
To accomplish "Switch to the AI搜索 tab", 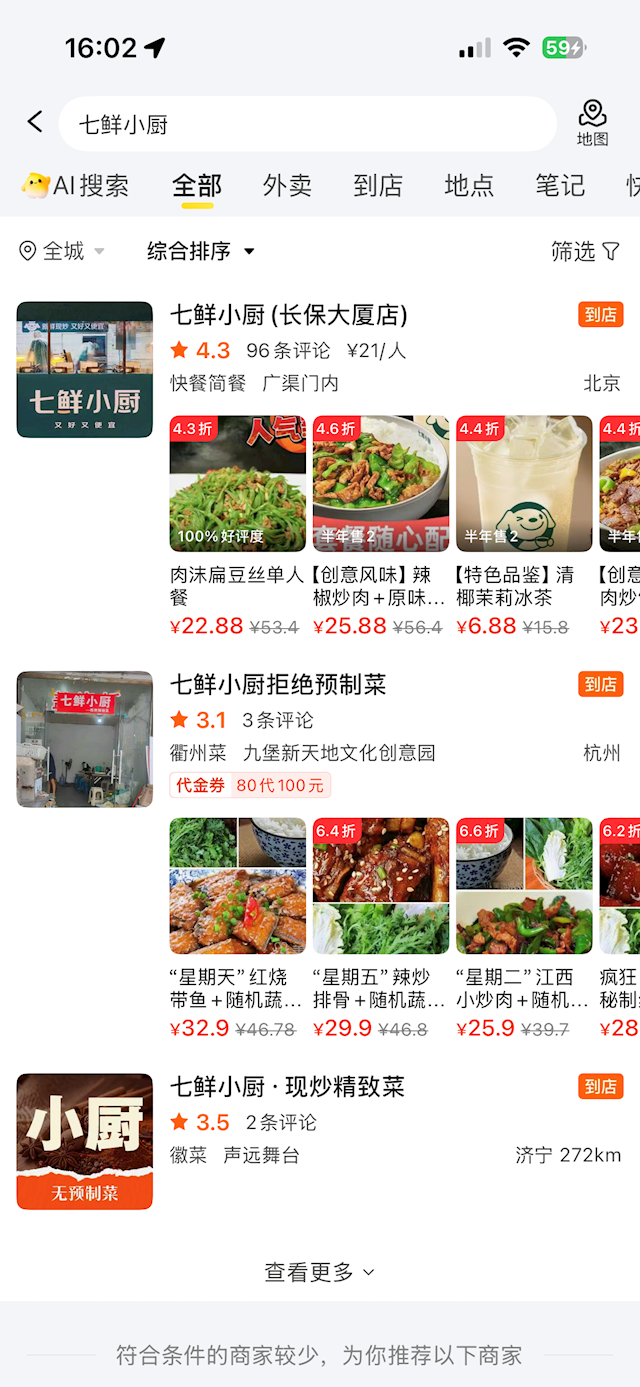I will pos(76,185).
